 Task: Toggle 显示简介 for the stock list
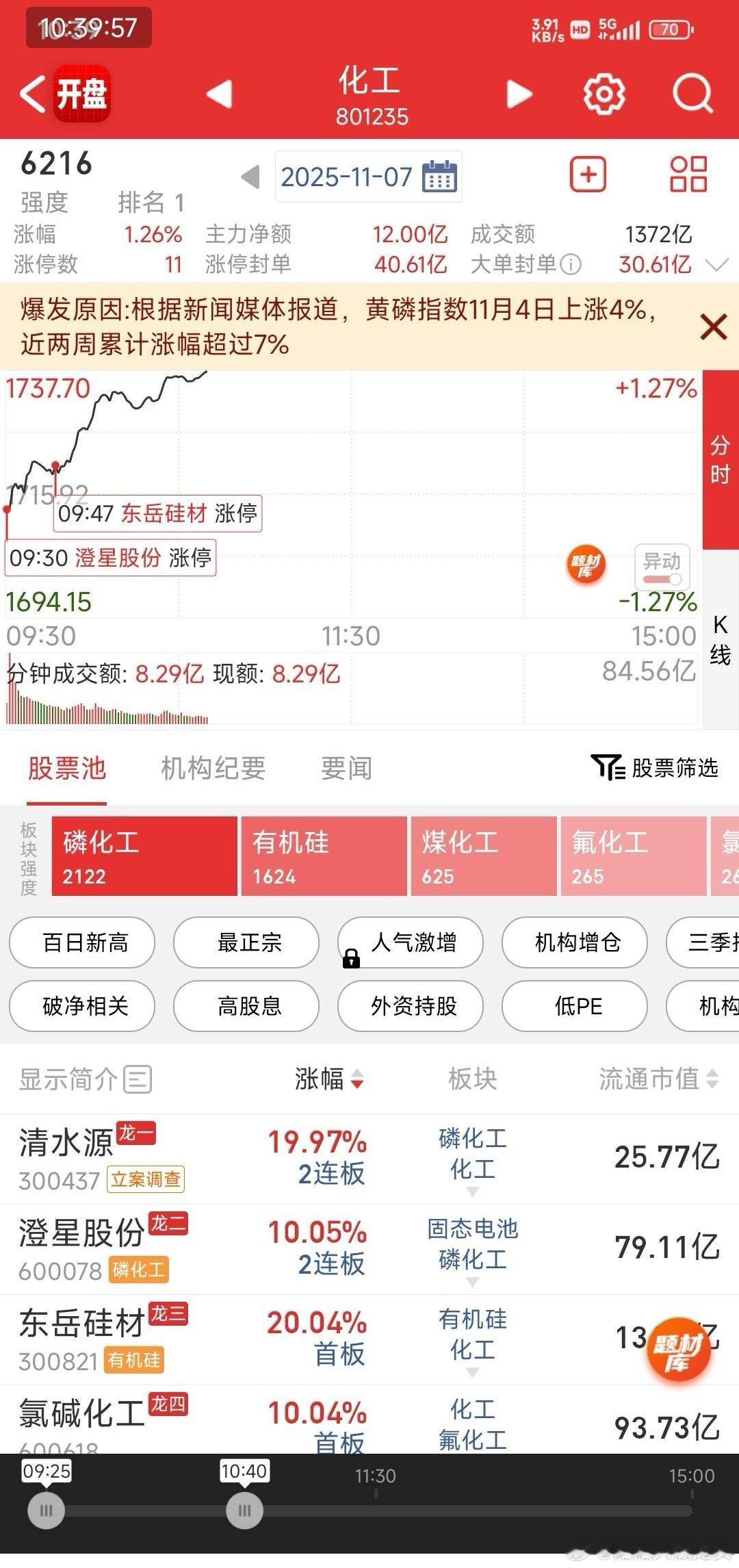[x=85, y=1079]
